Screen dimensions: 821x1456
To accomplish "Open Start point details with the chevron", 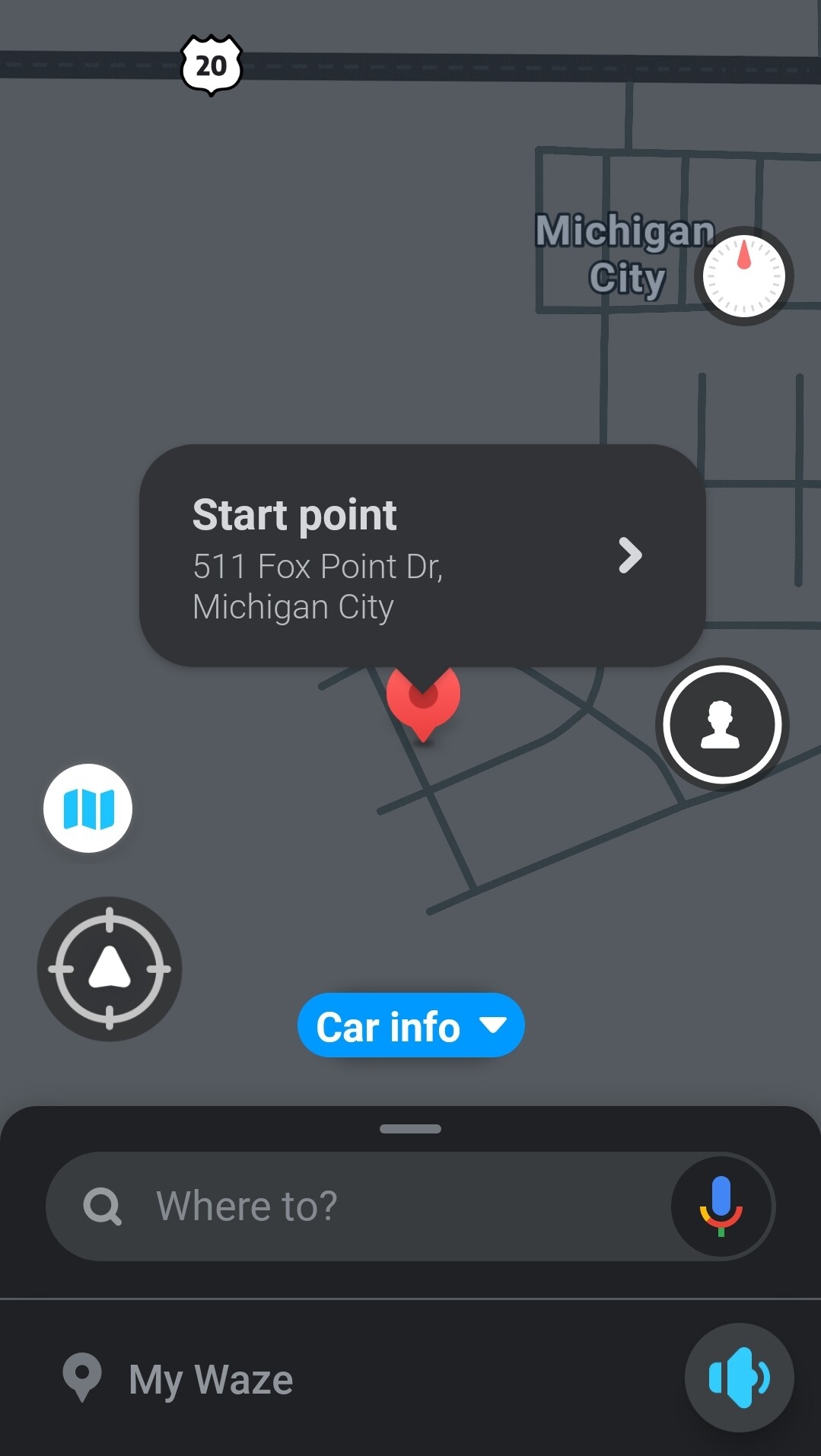I will point(631,555).
